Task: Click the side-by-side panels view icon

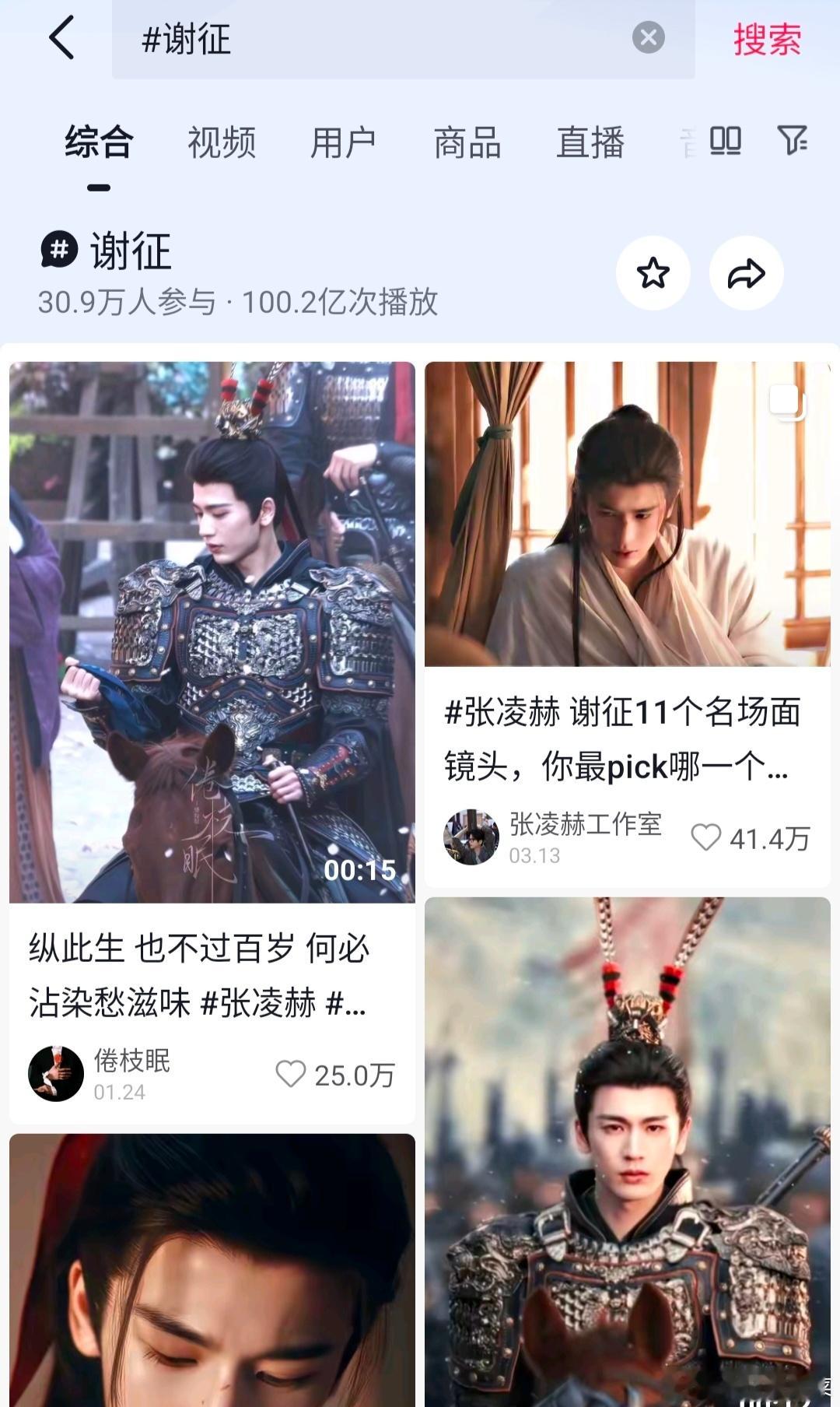Action: (x=724, y=141)
